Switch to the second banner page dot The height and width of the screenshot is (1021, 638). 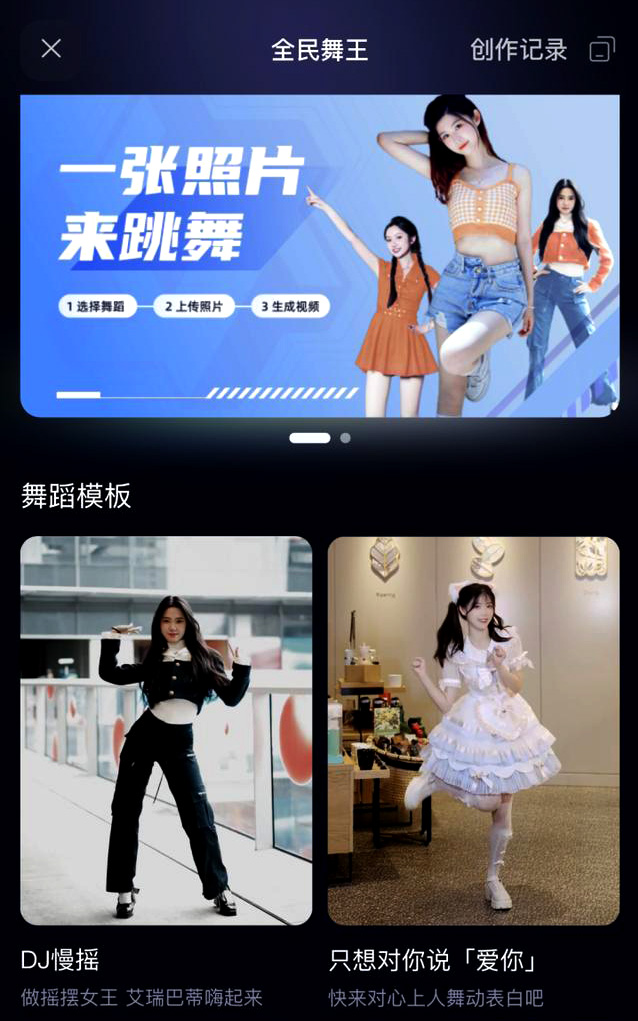[x=345, y=438]
